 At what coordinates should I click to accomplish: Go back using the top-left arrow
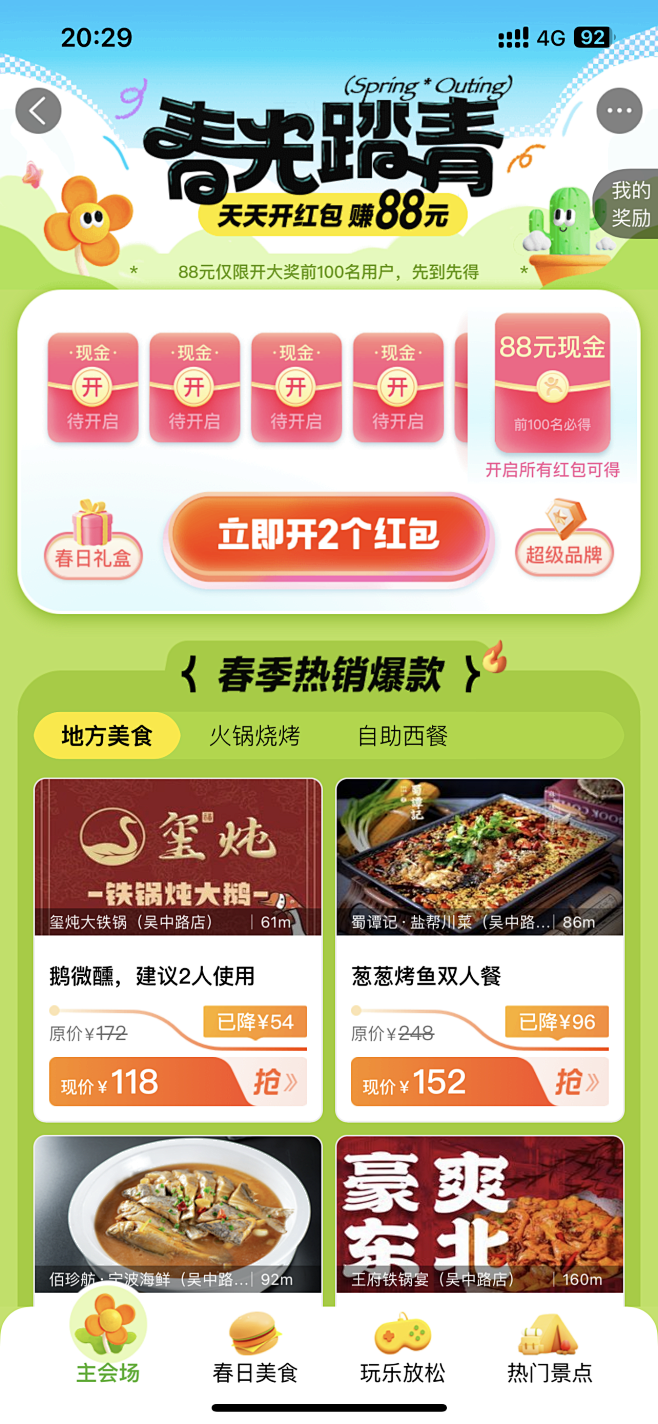(38, 111)
